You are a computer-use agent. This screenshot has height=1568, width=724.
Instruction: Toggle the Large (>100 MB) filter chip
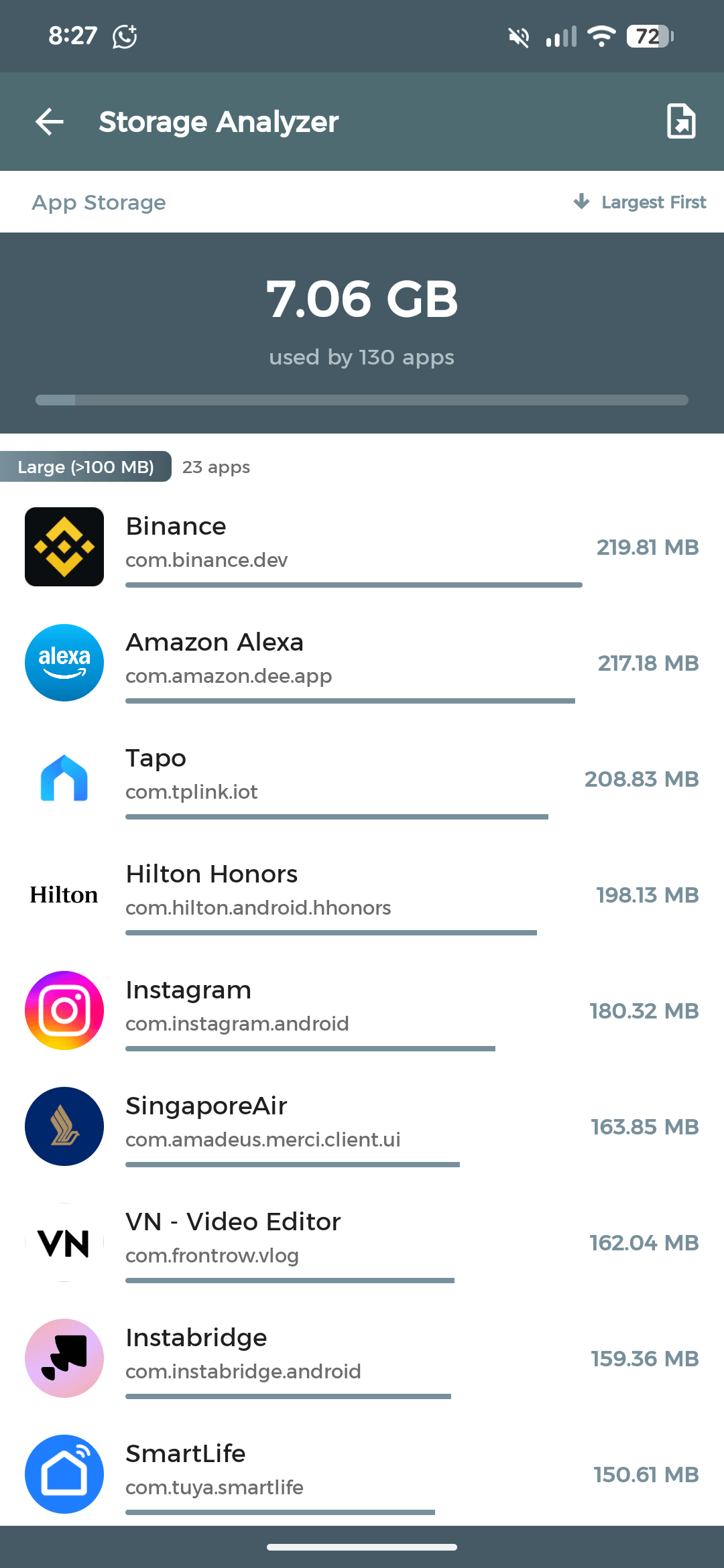click(x=86, y=467)
